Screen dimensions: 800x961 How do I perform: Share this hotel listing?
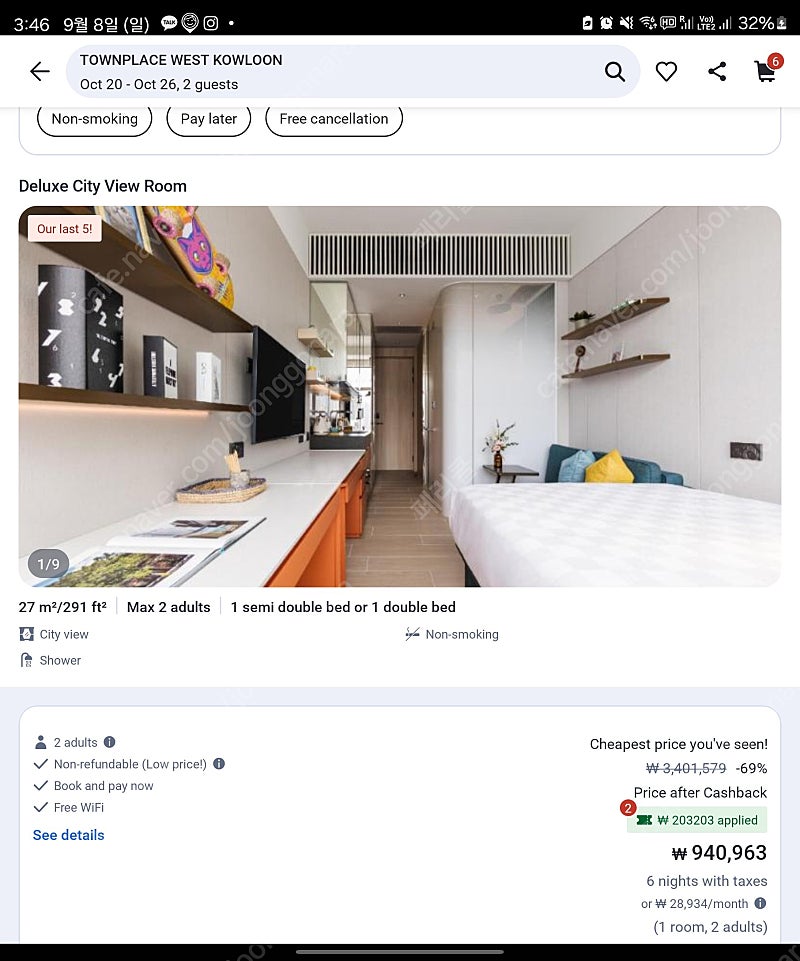[x=717, y=71]
